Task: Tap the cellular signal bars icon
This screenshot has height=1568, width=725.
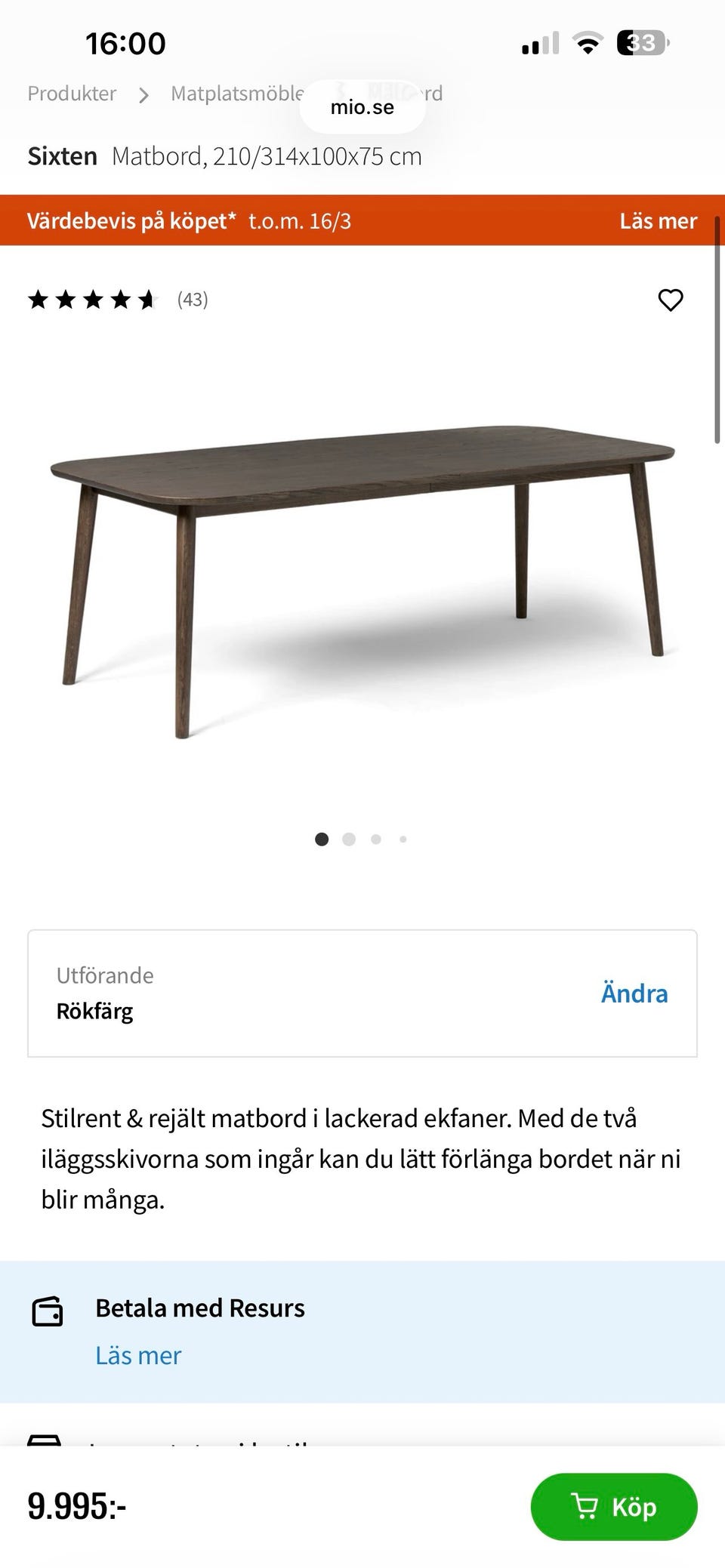Action: 539,43
